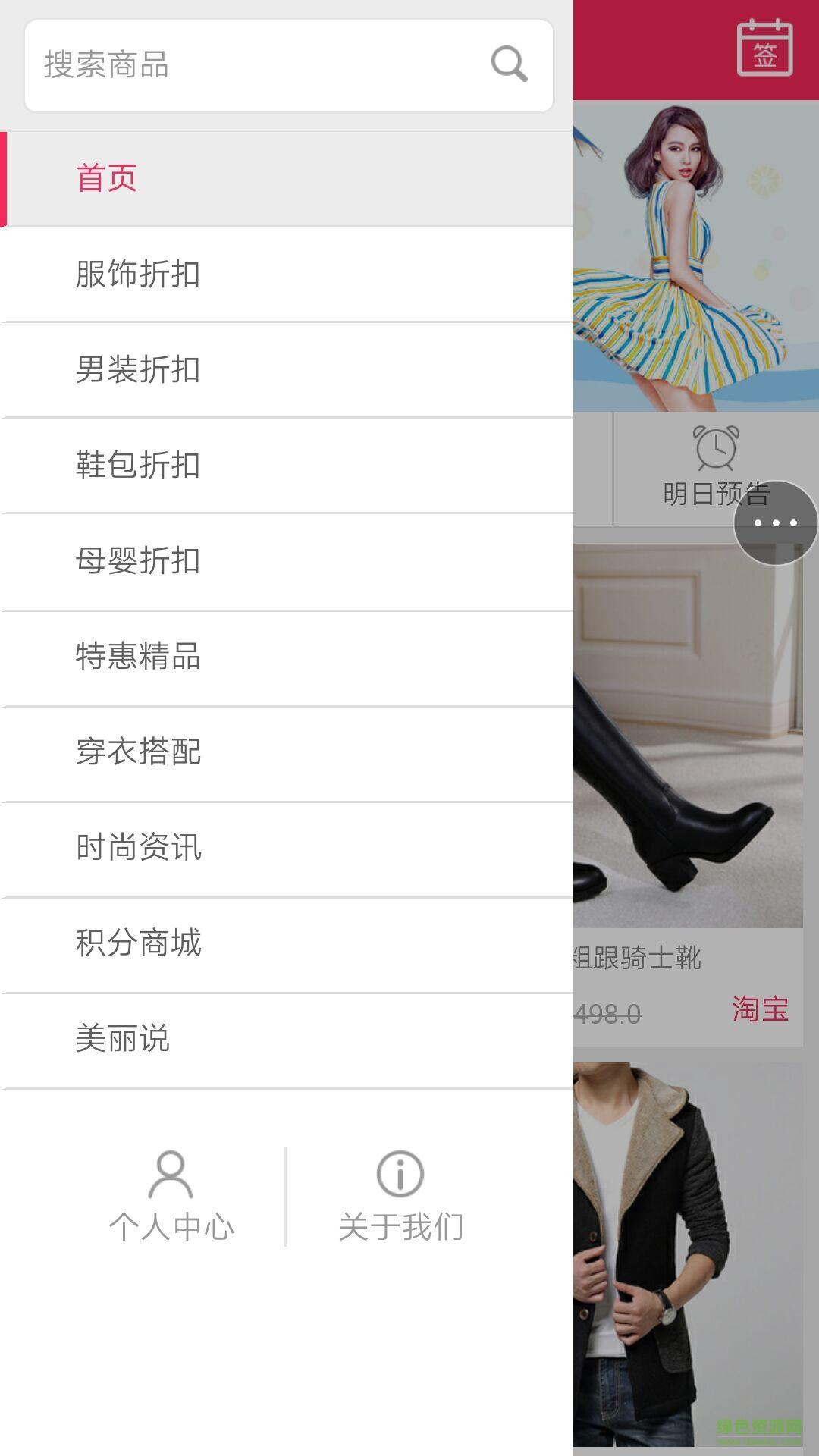Tap the 签 check-in calendar icon
The height and width of the screenshot is (1456, 819).
click(764, 49)
